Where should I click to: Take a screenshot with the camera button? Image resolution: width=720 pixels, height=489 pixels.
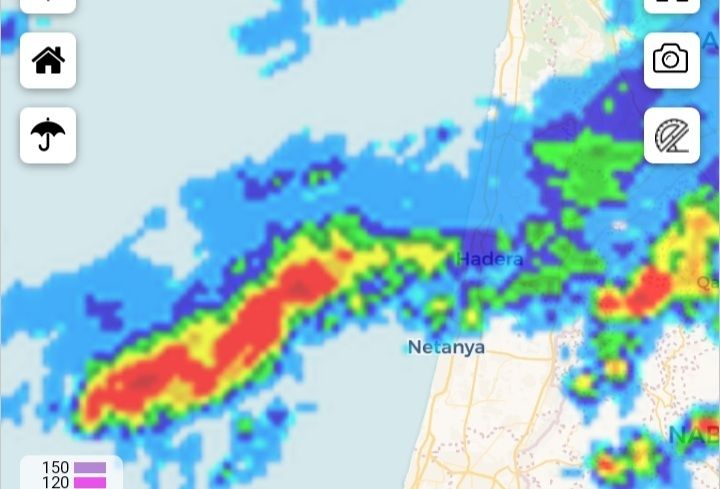click(671, 60)
